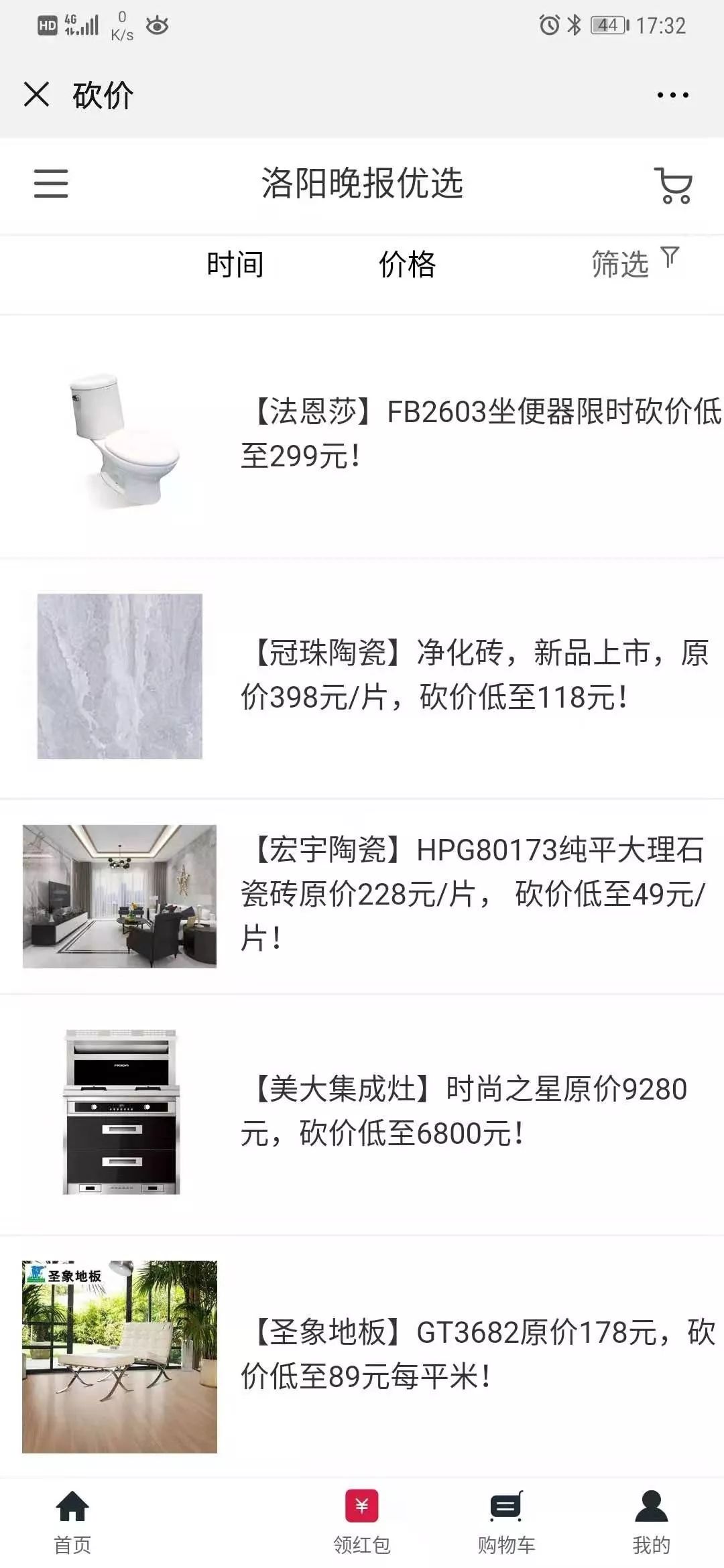Close the 砍价 web page
The width and height of the screenshot is (724, 1568).
point(36,94)
